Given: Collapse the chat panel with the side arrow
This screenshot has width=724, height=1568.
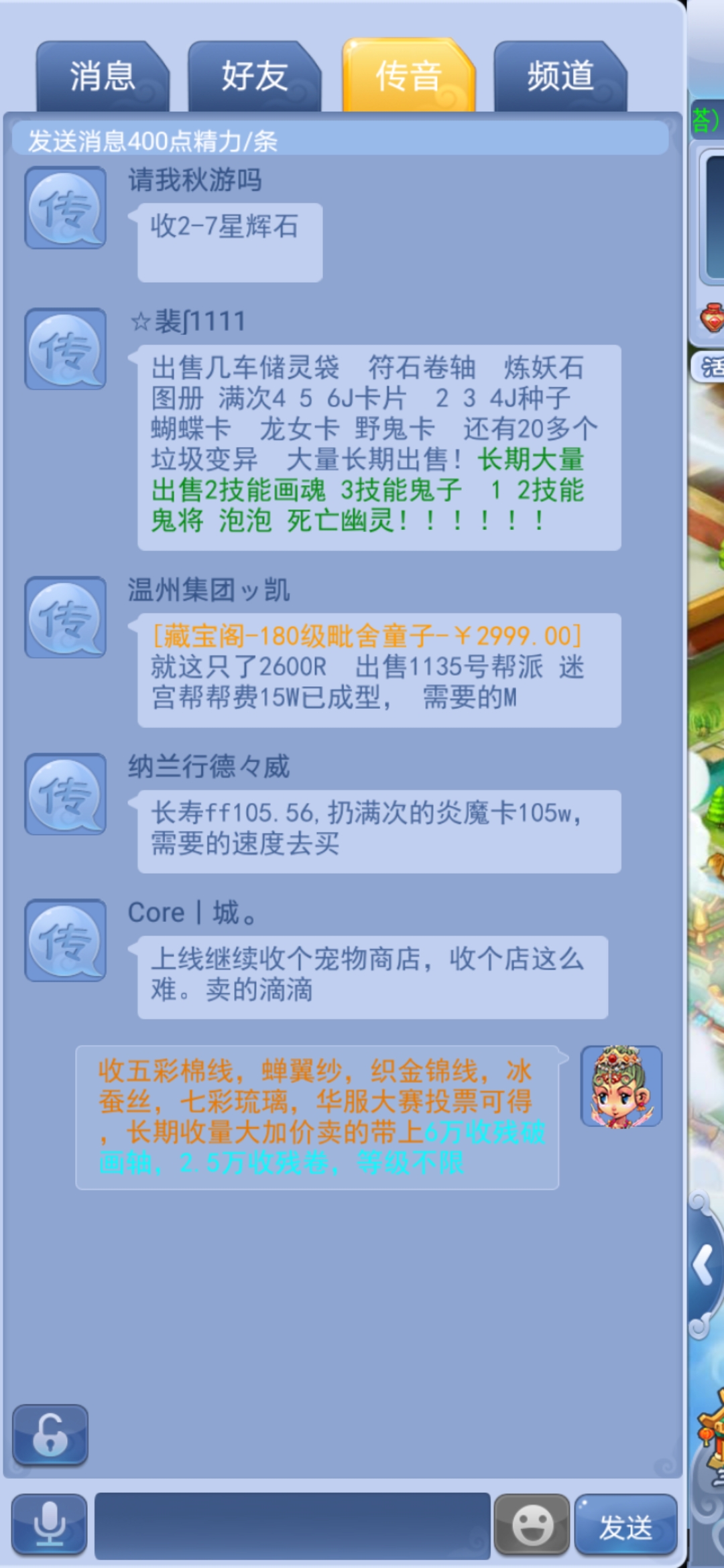Looking at the screenshot, I should click(x=704, y=1265).
